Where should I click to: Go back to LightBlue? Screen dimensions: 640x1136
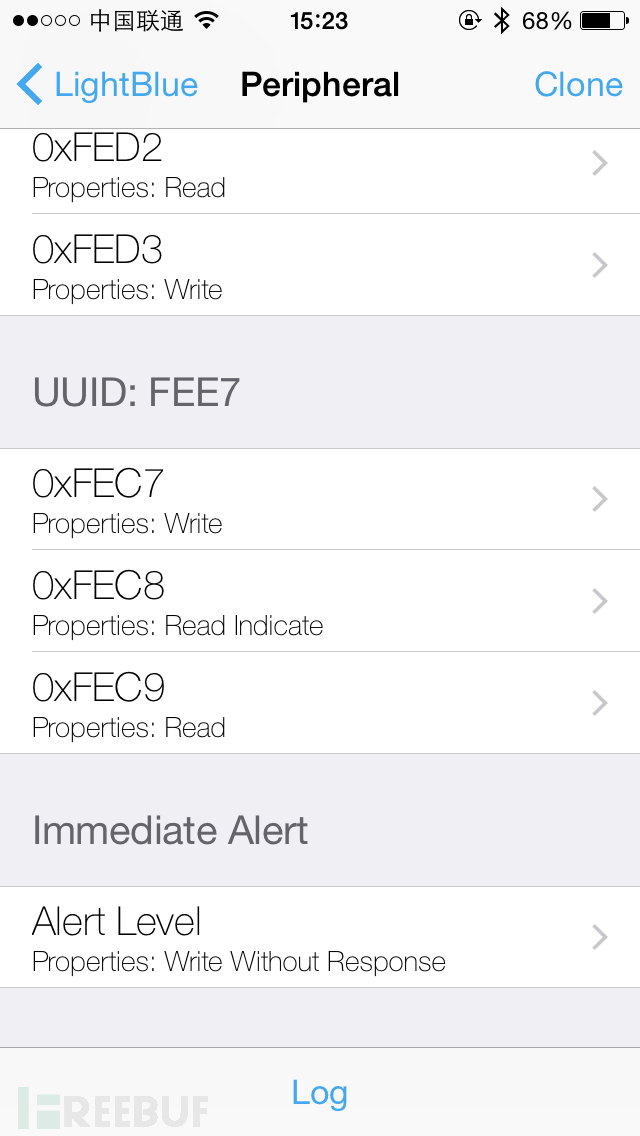pos(108,85)
